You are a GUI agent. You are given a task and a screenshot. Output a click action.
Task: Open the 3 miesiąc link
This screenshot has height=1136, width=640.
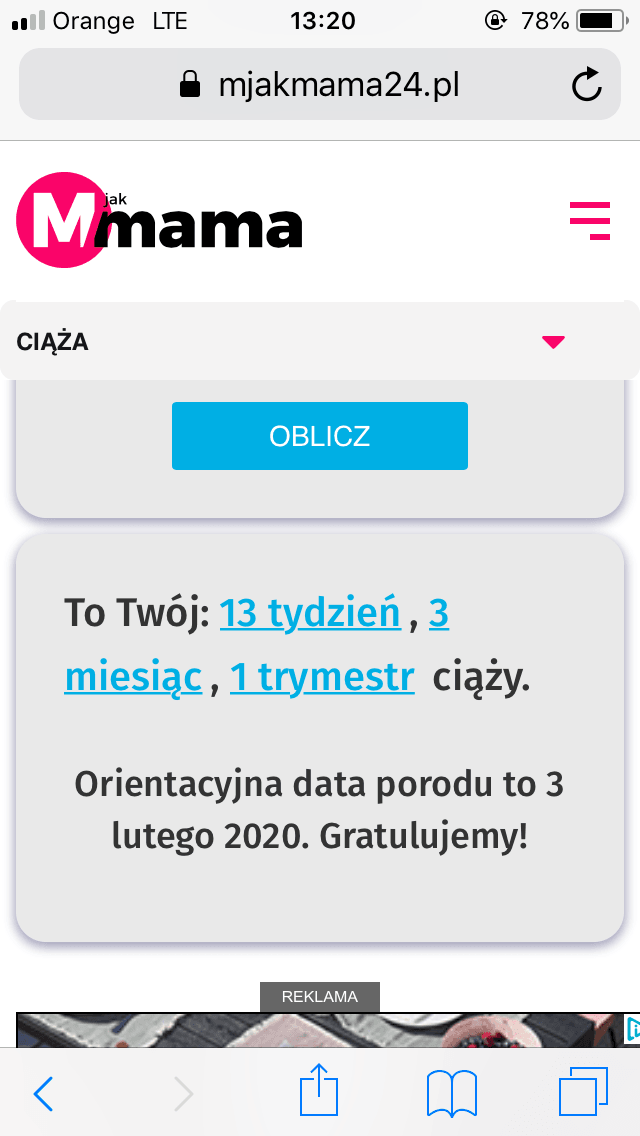point(133,678)
